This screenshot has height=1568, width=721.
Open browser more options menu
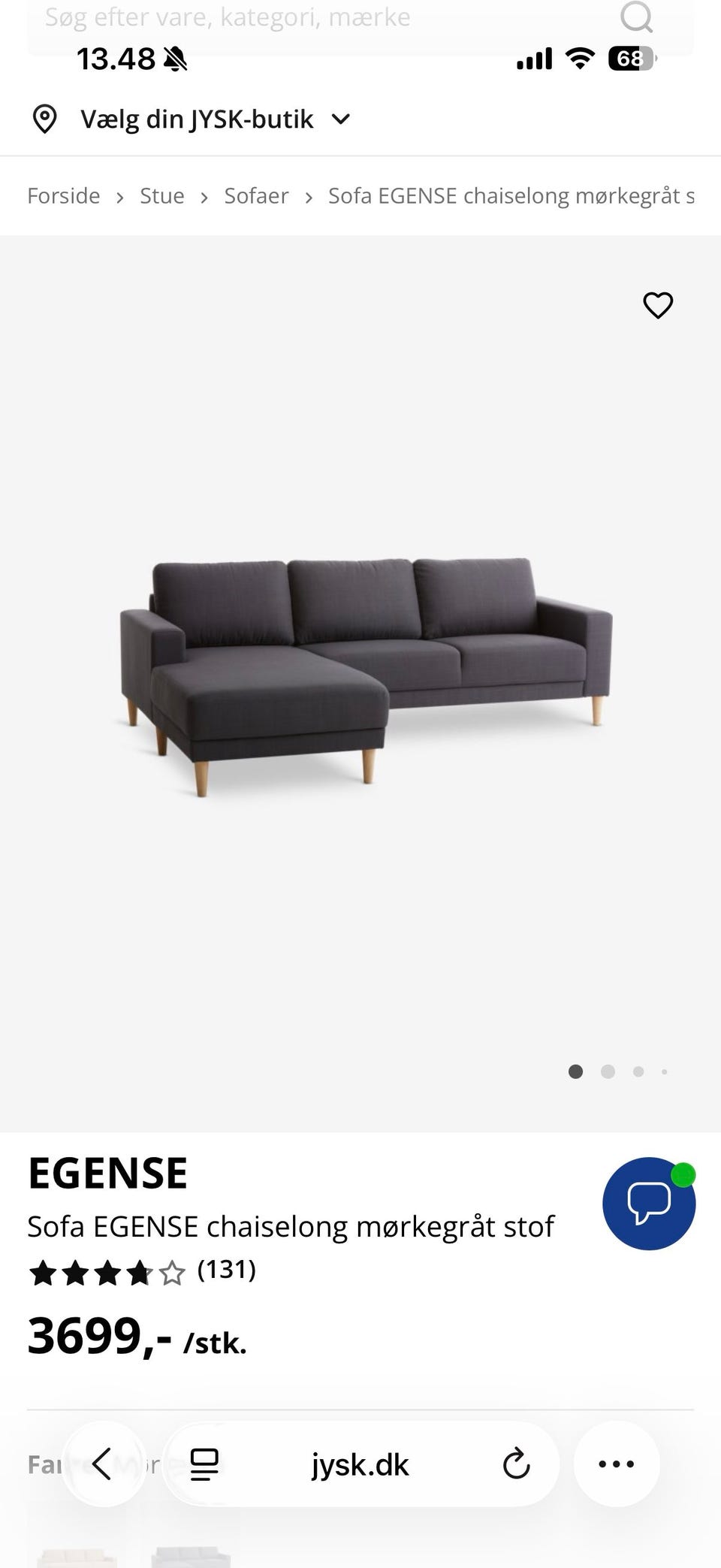pyautogui.click(x=617, y=1464)
